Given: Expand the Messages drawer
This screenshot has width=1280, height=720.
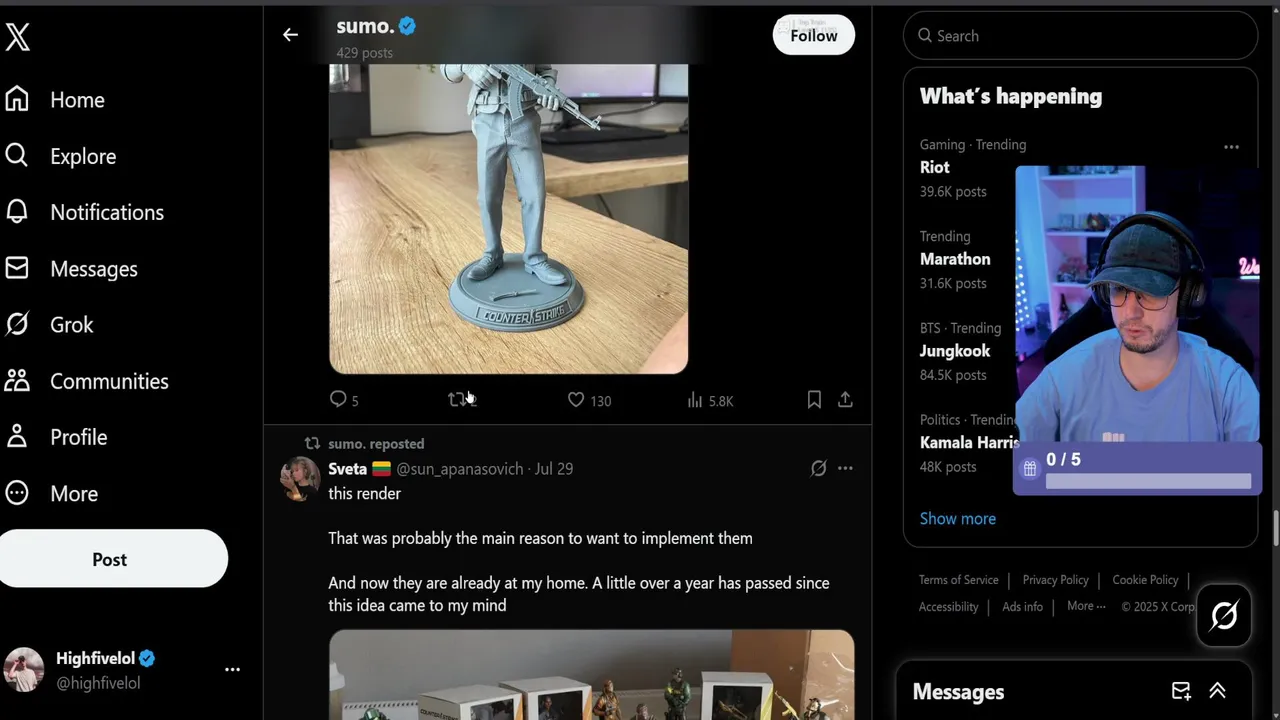Looking at the screenshot, I should (1217, 691).
